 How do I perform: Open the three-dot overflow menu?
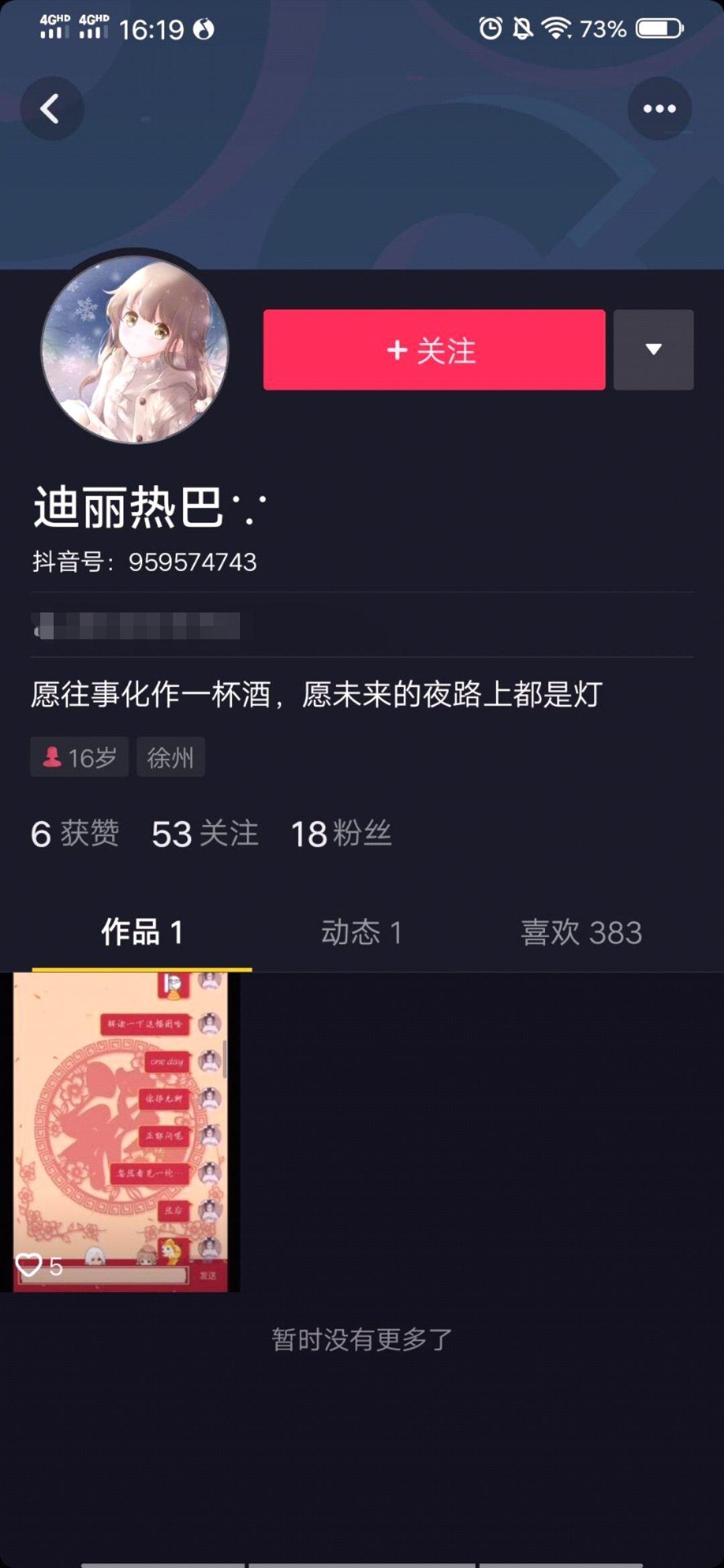coord(659,109)
